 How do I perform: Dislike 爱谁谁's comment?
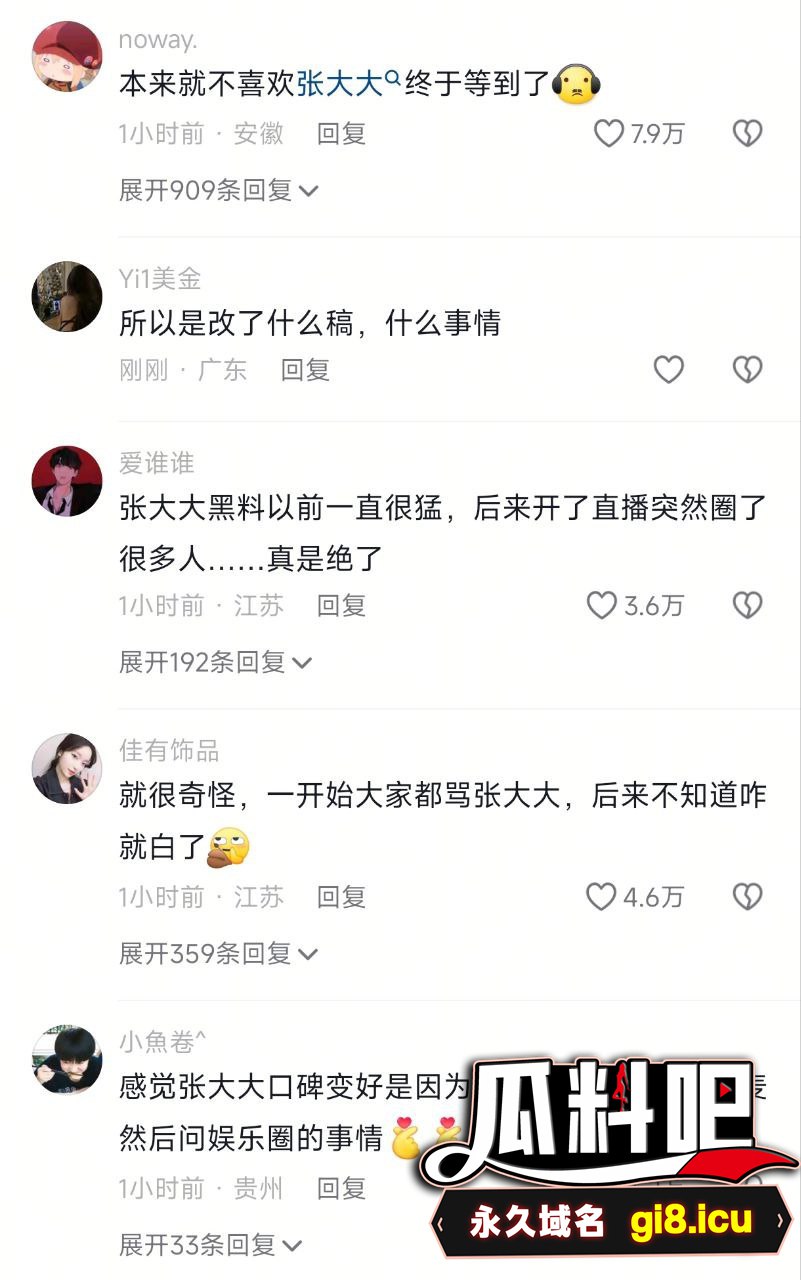(747, 606)
